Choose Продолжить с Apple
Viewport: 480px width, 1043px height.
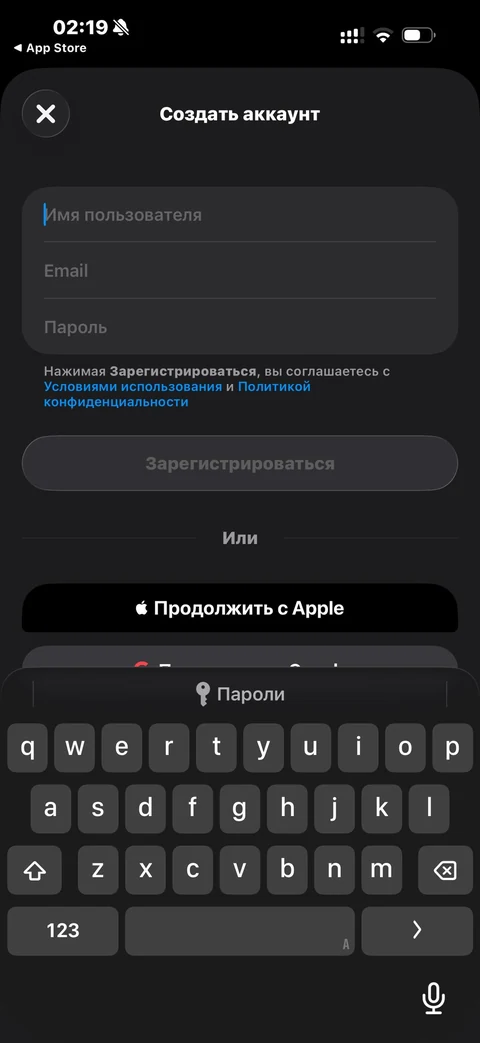click(x=240, y=608)
